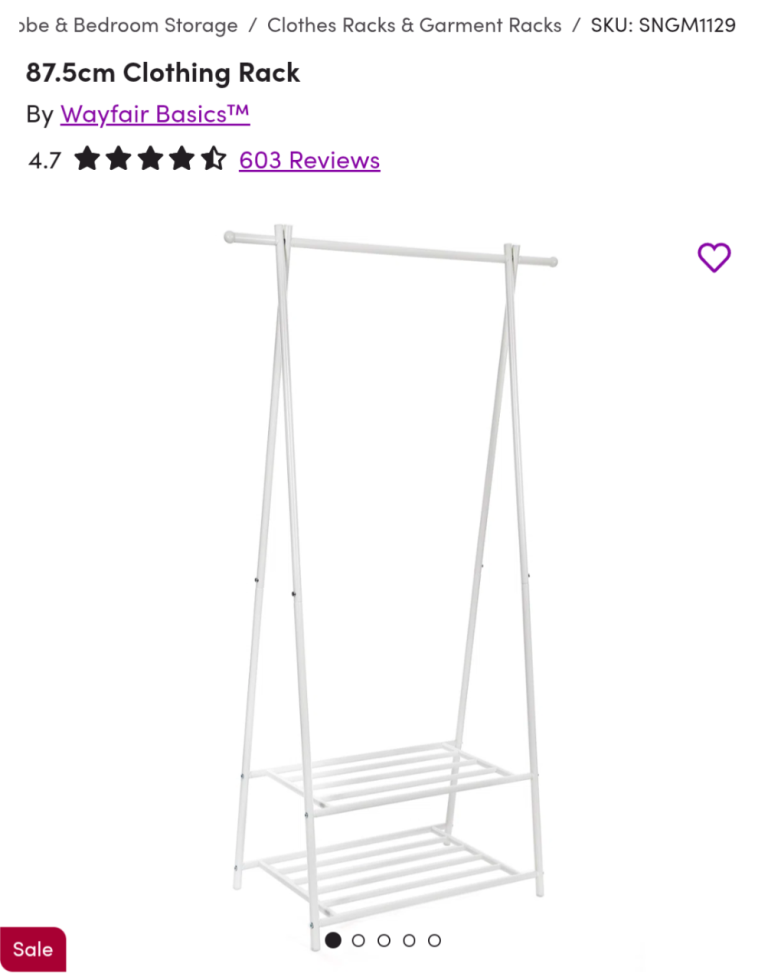
Task: Open Clothes Racks & Garment Racks breadcrumb
Action: tap(414, 25)
